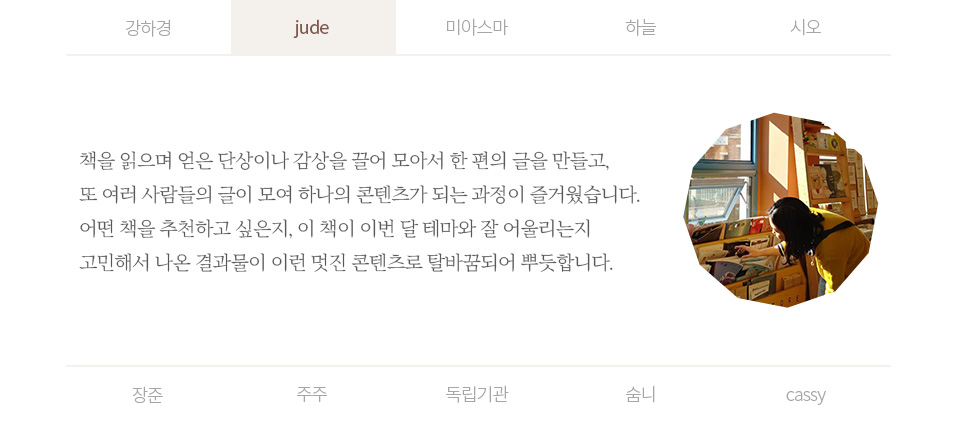Open the cassy tab
This screenshot has height=441, width=960.
[x=806, y=394]
